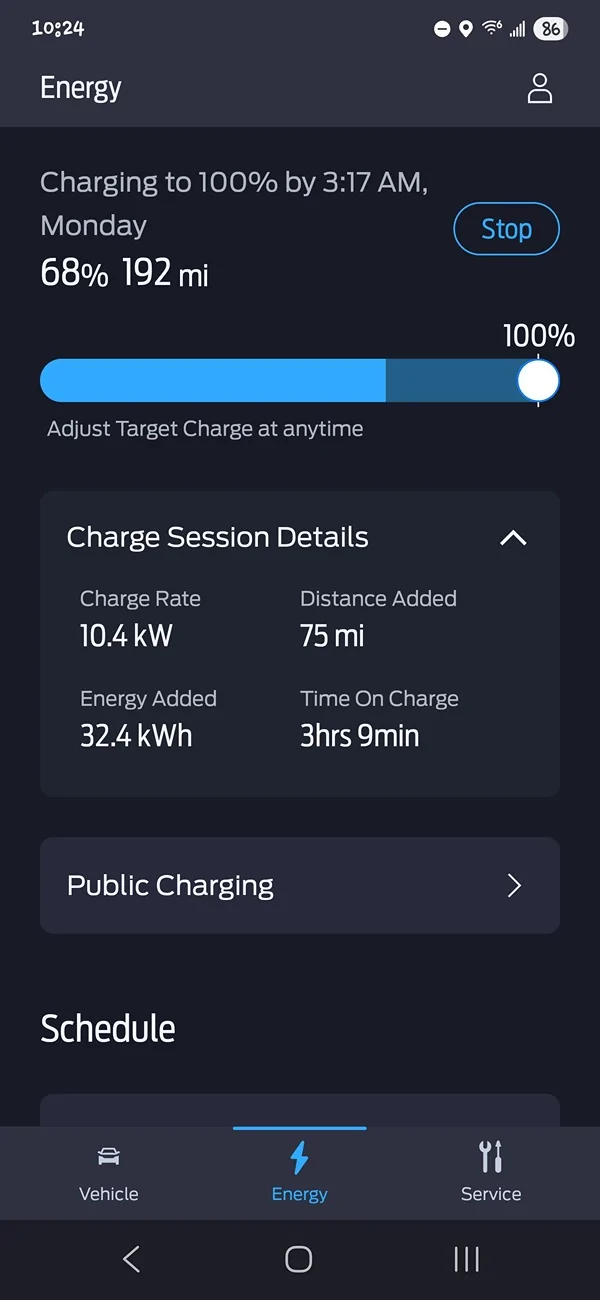The height and width of the screenshot is (1300, 600).
Task: Return to the home screen
Action: [x=299, y=1259]
